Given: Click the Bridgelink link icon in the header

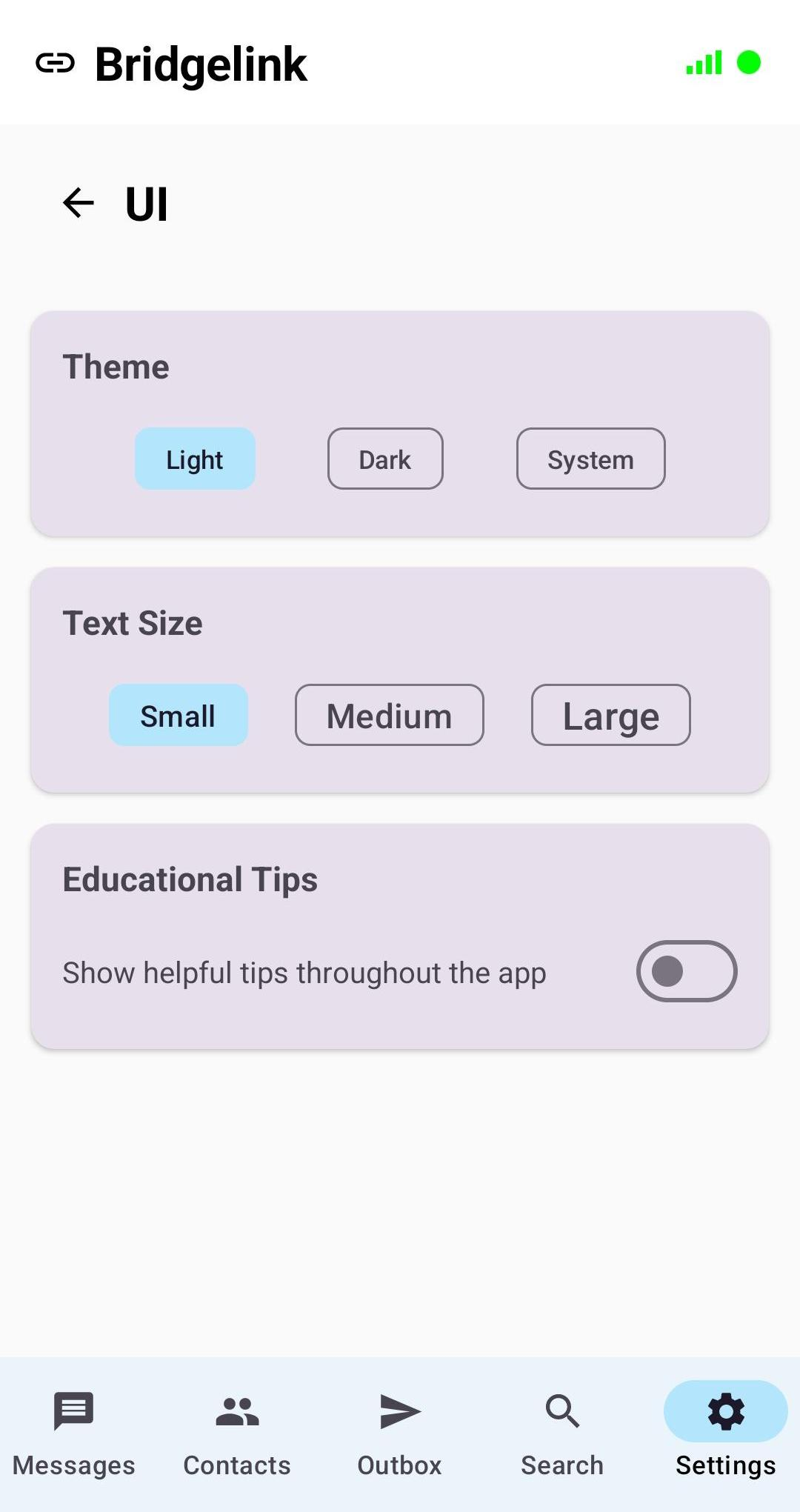Looking at the screenshot, I should pyautogui.click(x=56, y=64).
